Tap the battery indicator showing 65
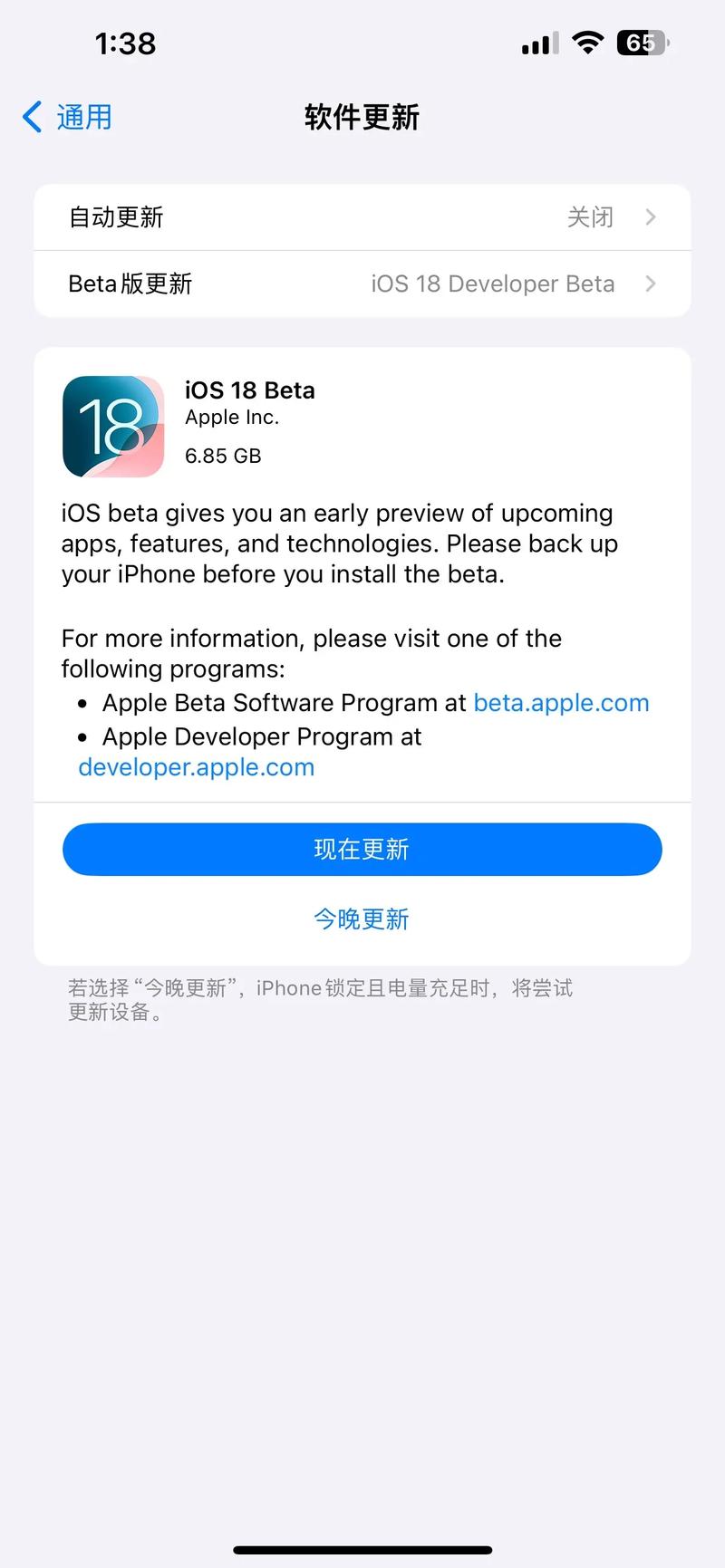The height and width of the screenshot is (1568, 725). (x=643, y=42)
